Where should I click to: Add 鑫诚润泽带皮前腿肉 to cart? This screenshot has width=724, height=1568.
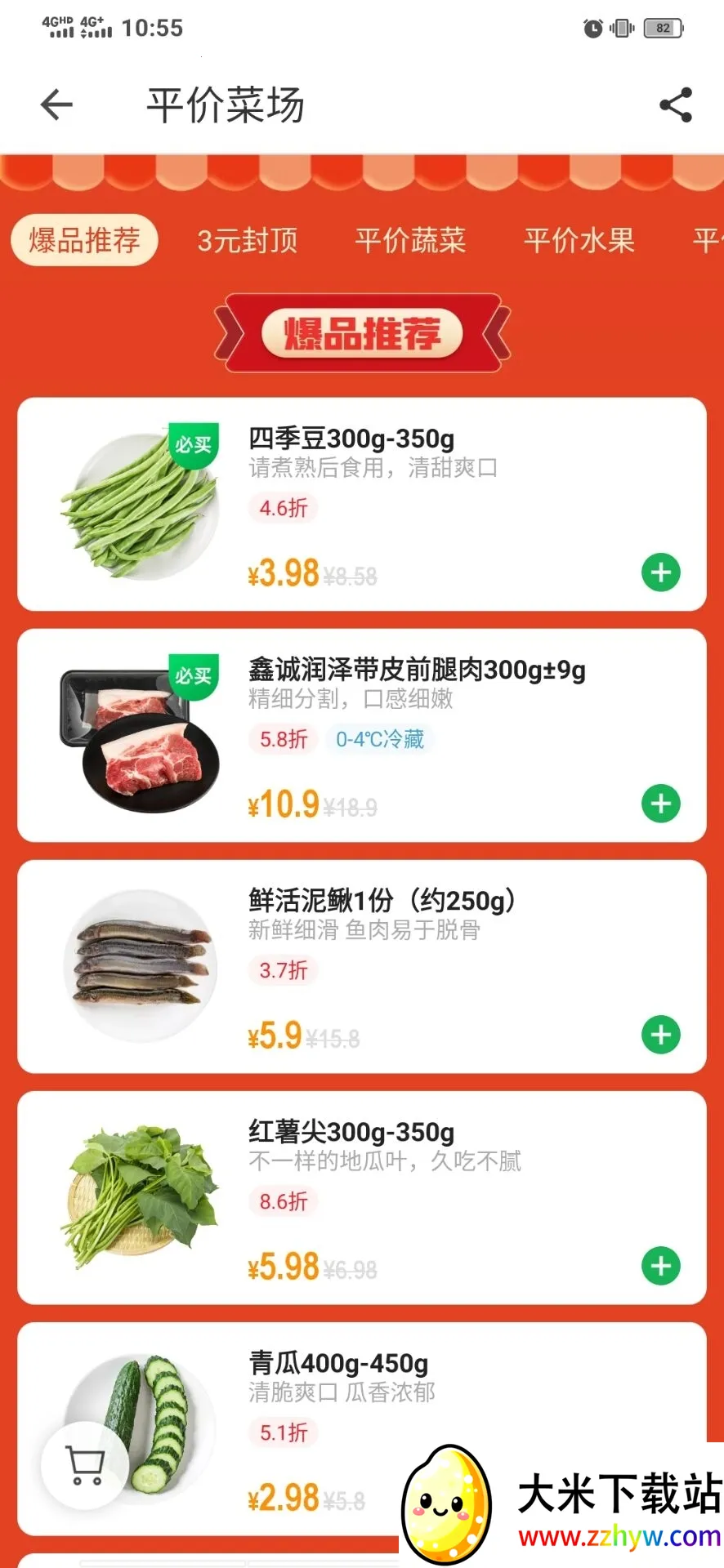[x=660, y=804]
